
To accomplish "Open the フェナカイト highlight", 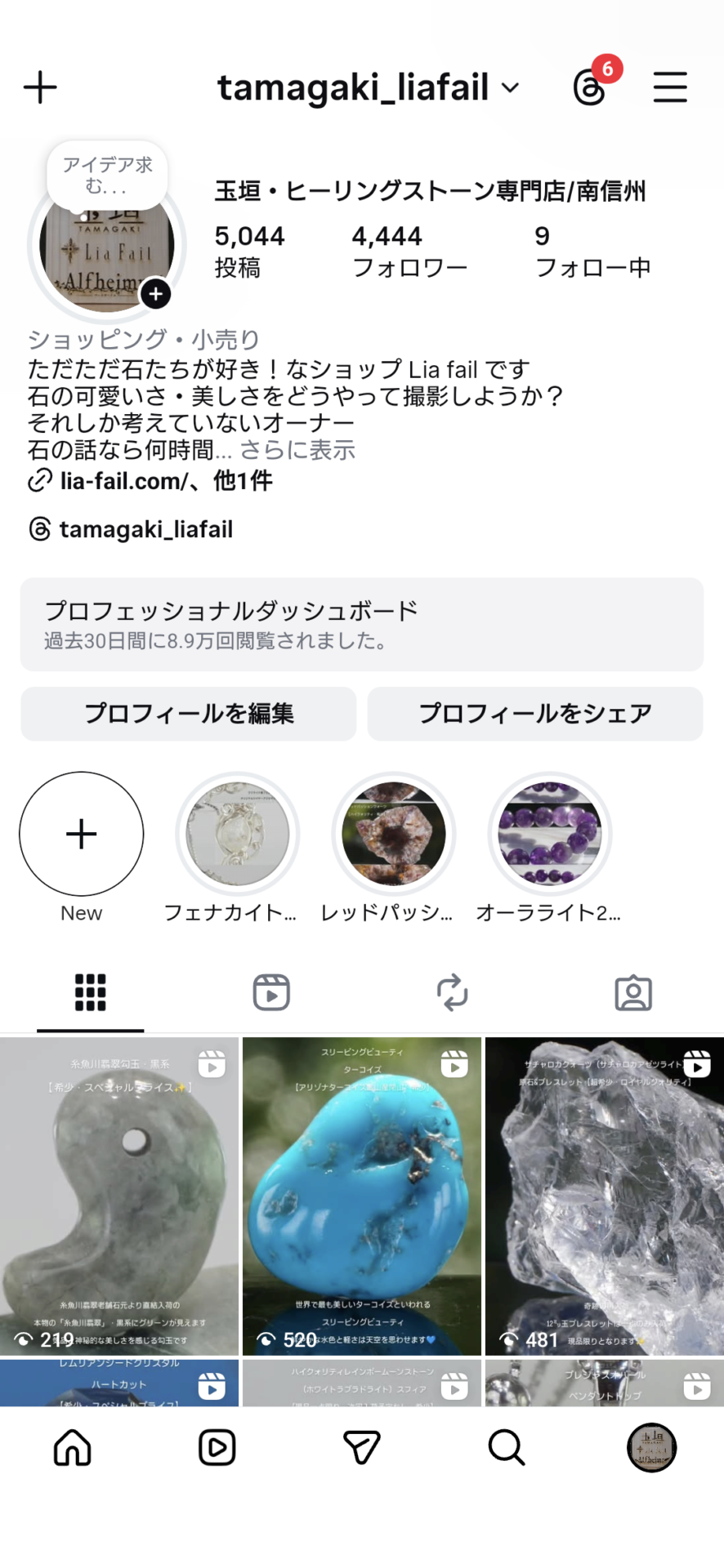I will (238, 834).
